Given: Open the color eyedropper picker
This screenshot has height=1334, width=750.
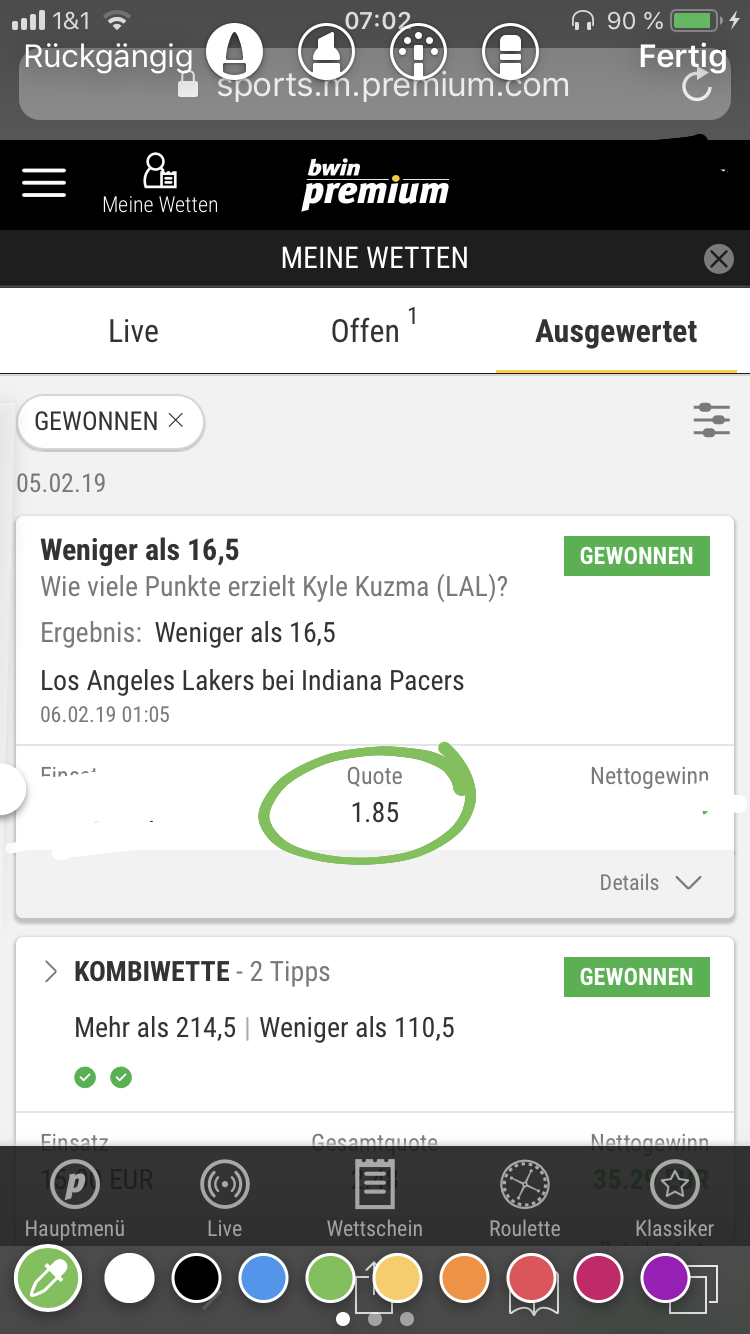Looking at the screenshot, I should pyautogui.click(x=48, y=1279).
